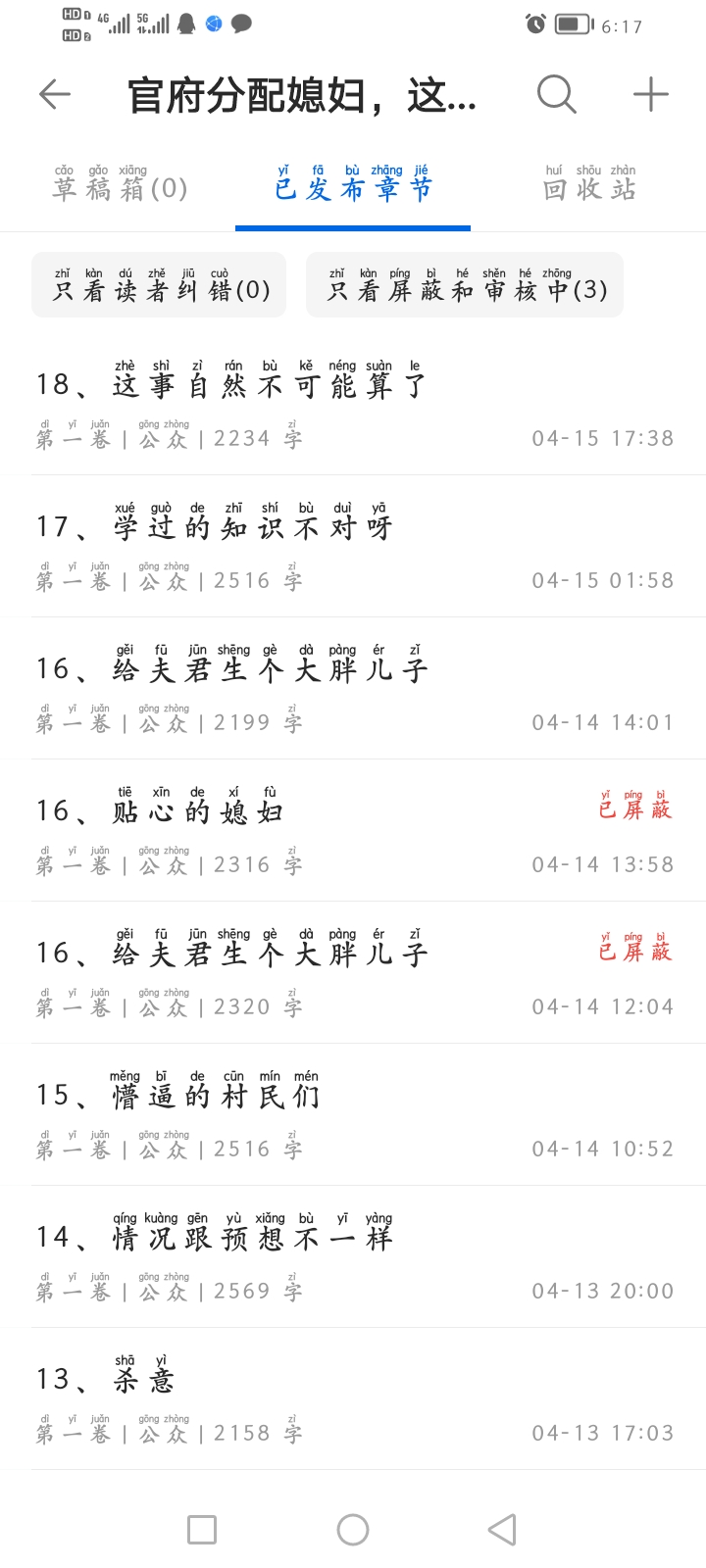Open chapter 14 情况跟预想不一样
The image size is (706, 1568).
(353, 1256)
